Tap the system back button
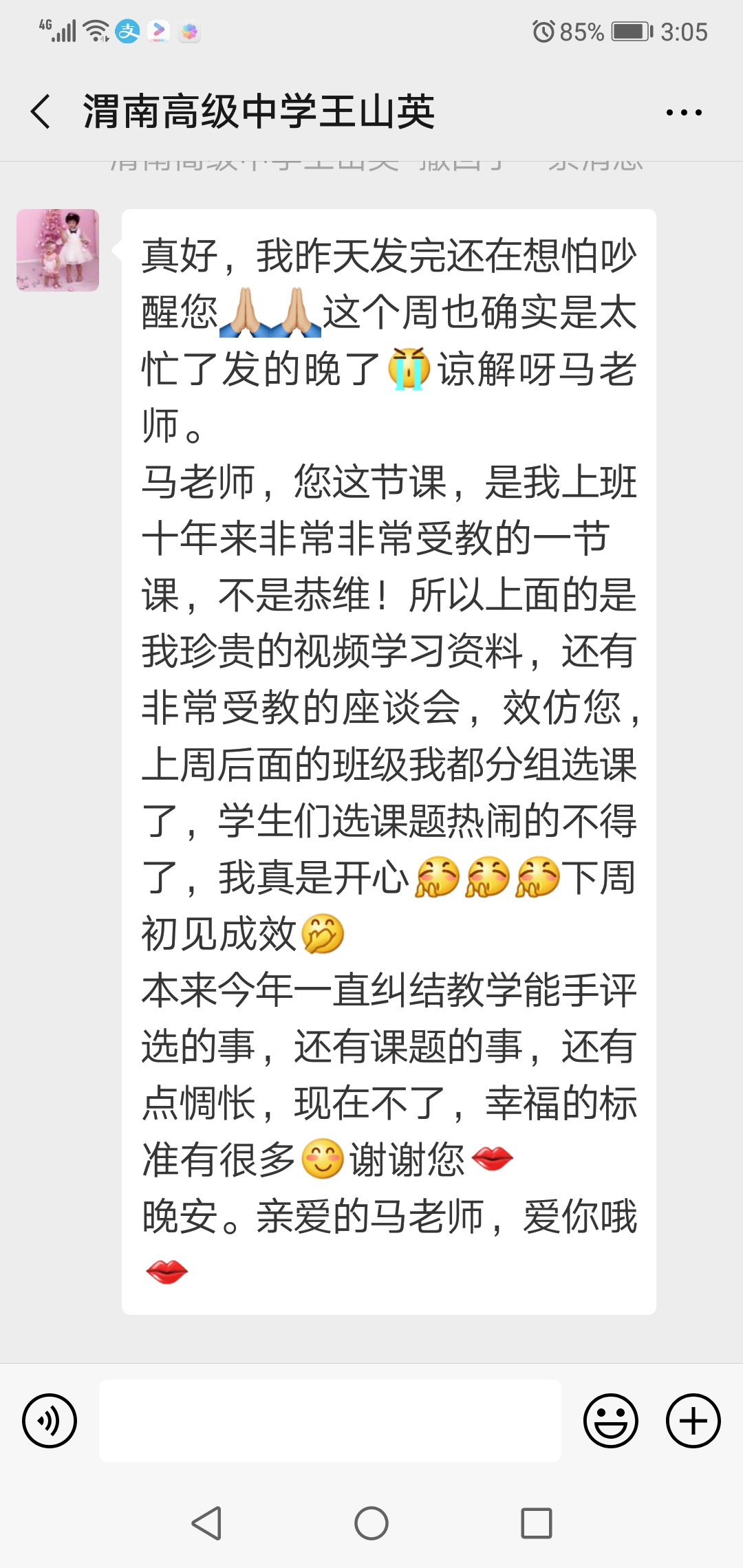Image resolution: width=743 pixels, height=1568 pixels. click(x=206, y=1523)
